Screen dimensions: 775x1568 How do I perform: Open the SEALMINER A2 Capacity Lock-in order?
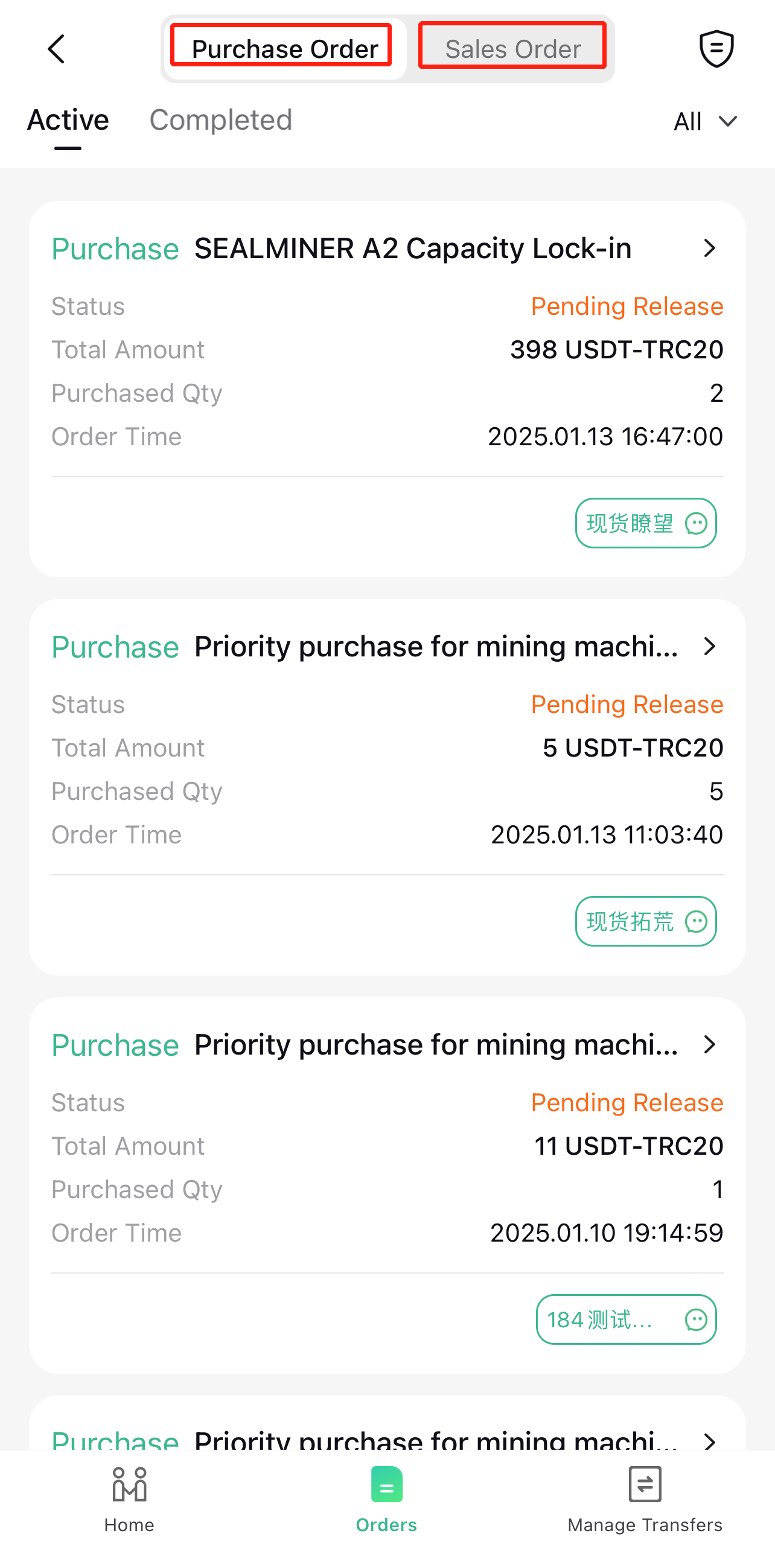[386, 249]
